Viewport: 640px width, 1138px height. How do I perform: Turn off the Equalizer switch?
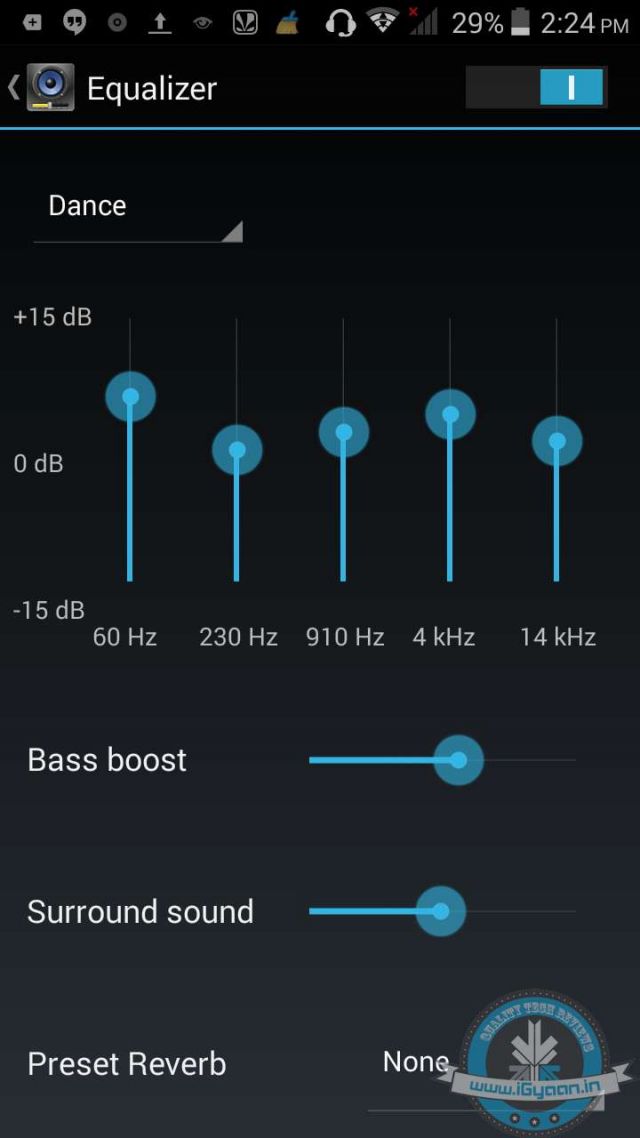tap(536, 88)
